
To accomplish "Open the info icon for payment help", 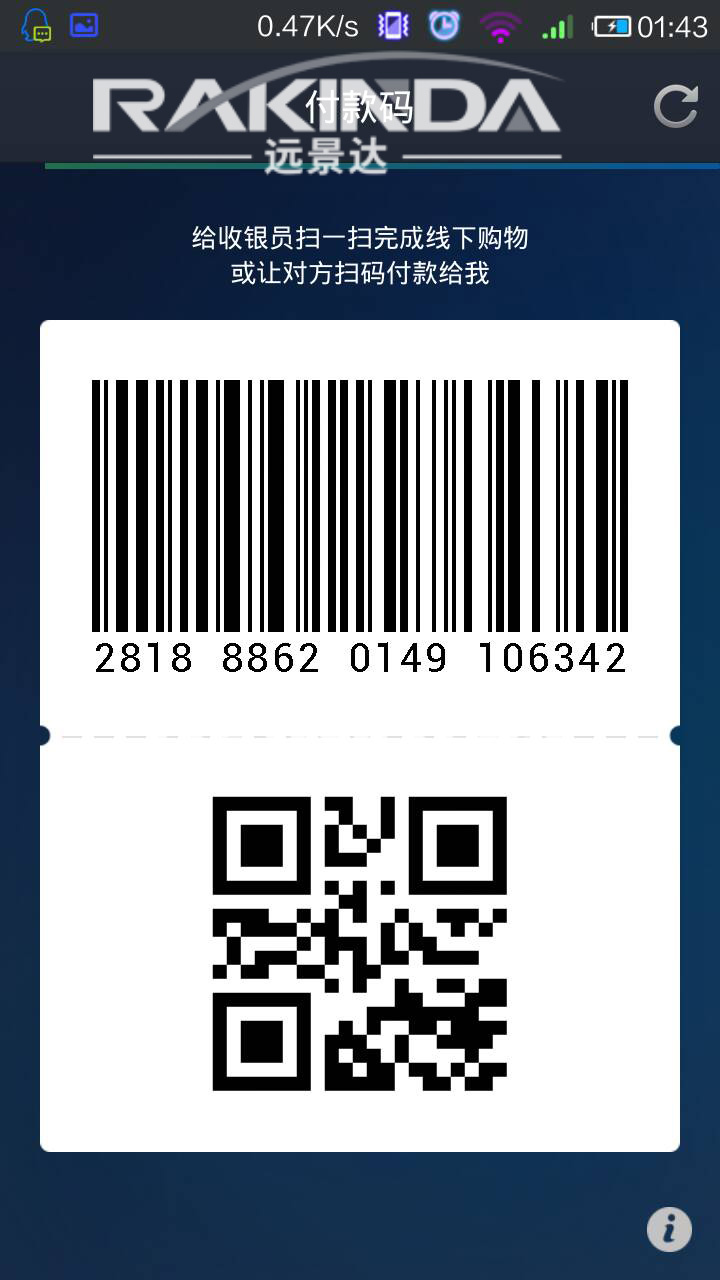I will point(669,1228).
